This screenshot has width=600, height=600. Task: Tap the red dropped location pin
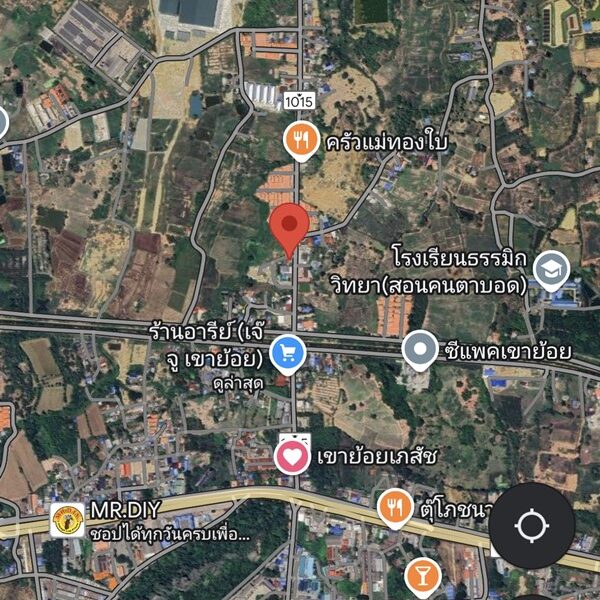(x=290, y=228)
